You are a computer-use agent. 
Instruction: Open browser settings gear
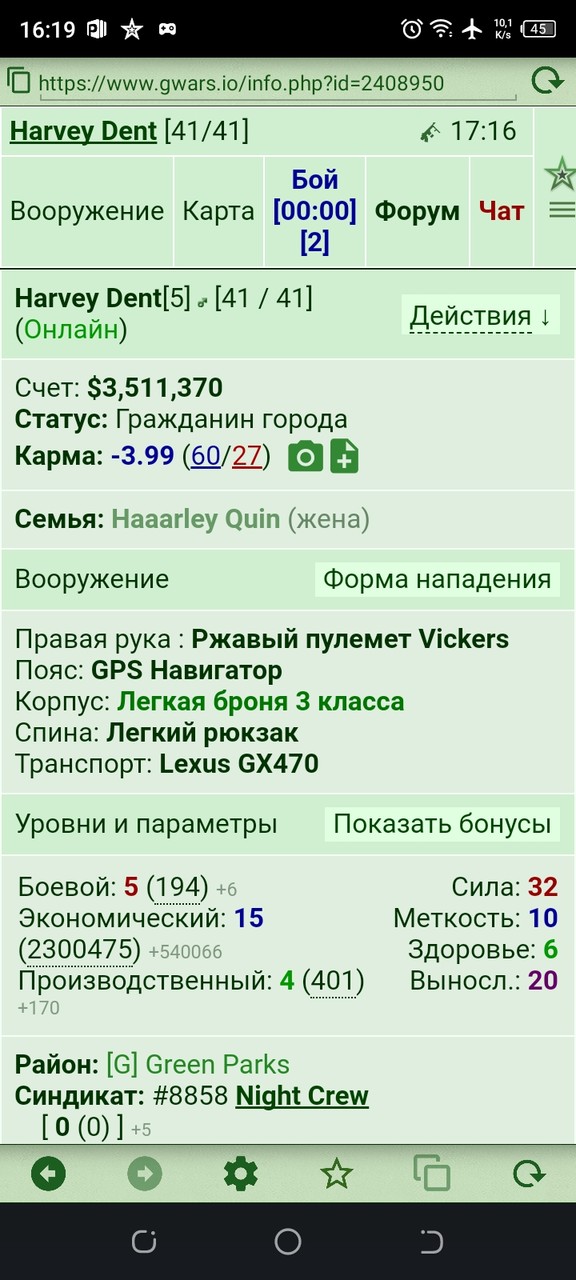coord(240,1173)
